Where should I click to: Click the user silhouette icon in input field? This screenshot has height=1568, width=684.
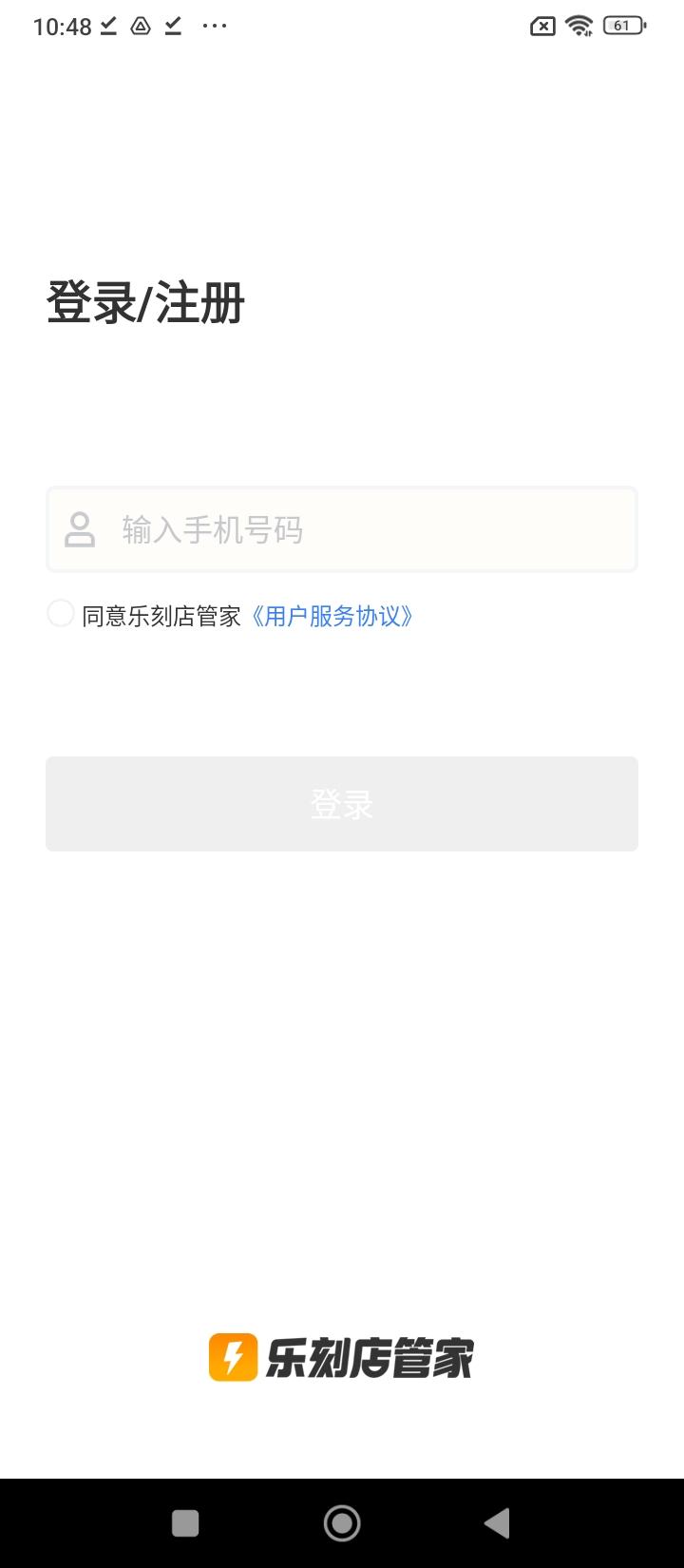pos(80,529)
